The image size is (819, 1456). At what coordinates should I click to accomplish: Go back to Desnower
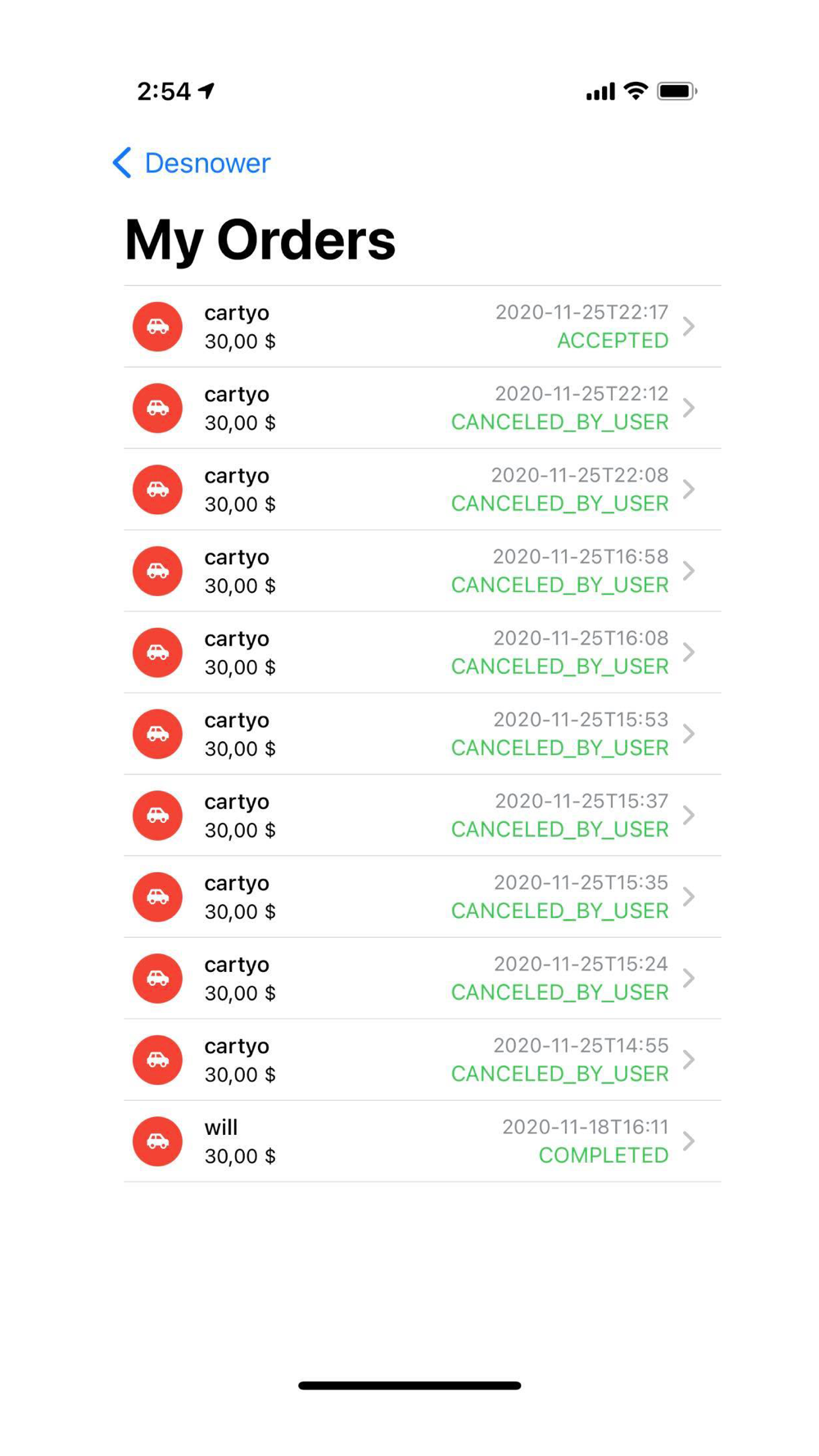pyautogui.click(x=192, y=163)
